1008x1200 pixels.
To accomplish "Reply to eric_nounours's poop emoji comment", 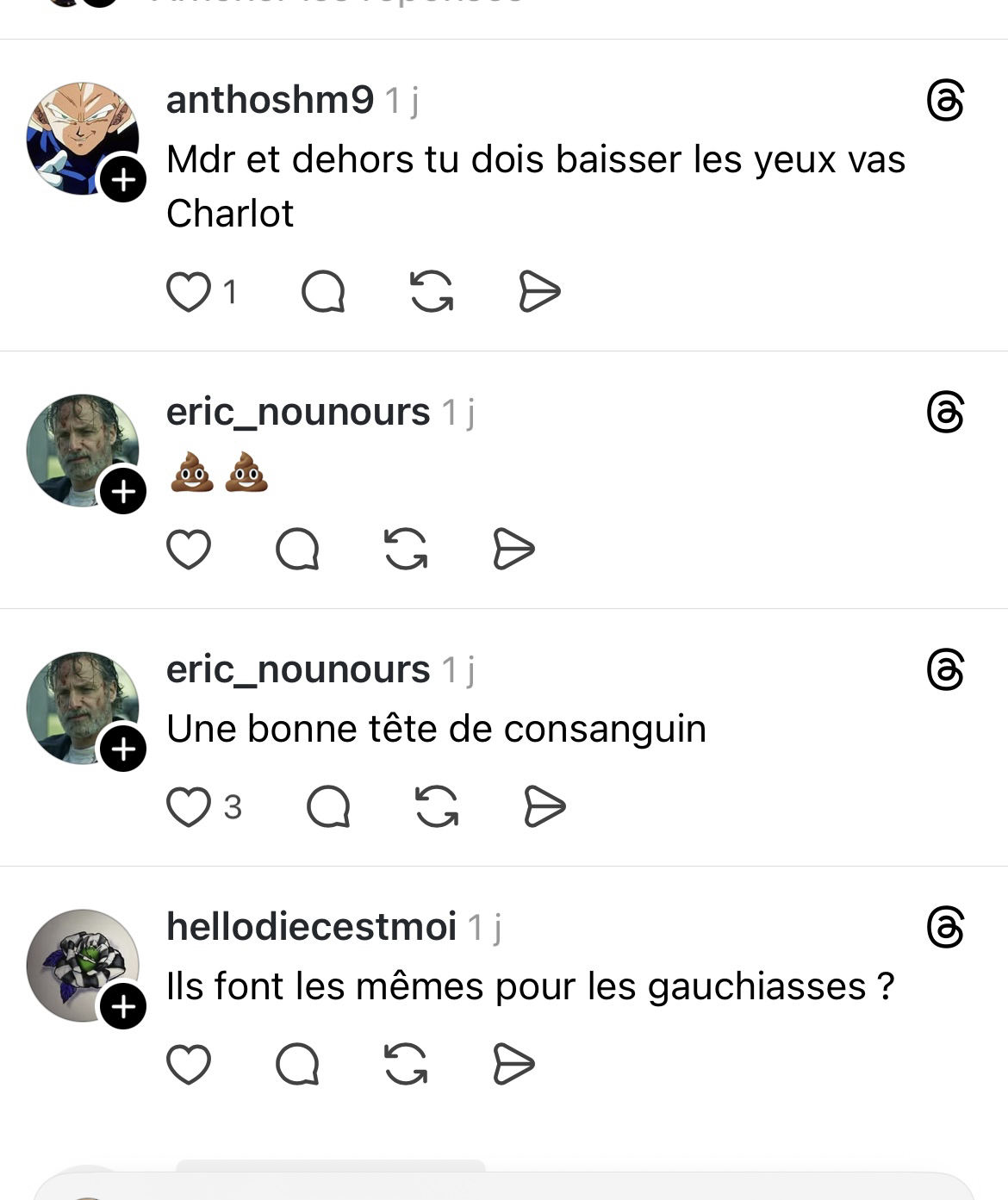I will (x=297, y=550).
